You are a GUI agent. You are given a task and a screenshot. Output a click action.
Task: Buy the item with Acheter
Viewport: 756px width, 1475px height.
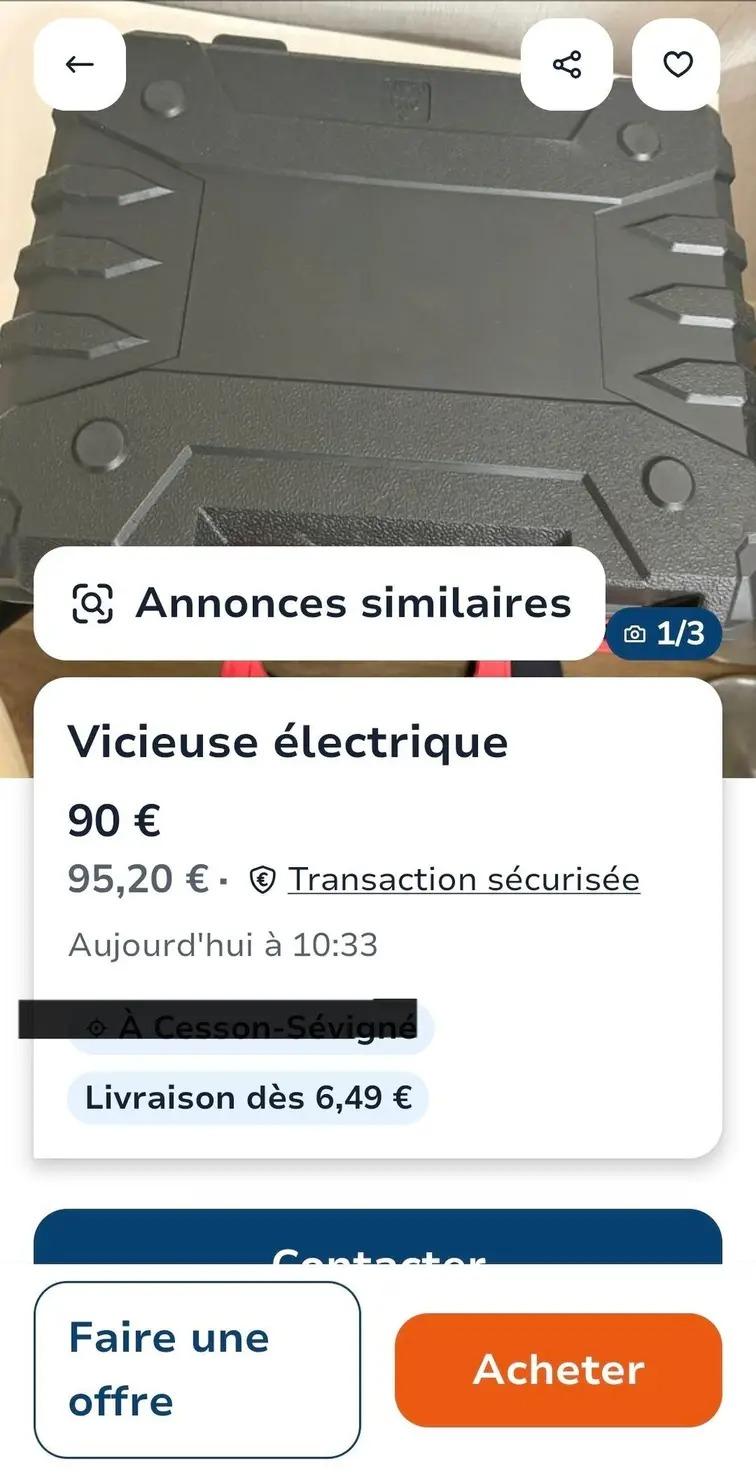point(558,1369)
